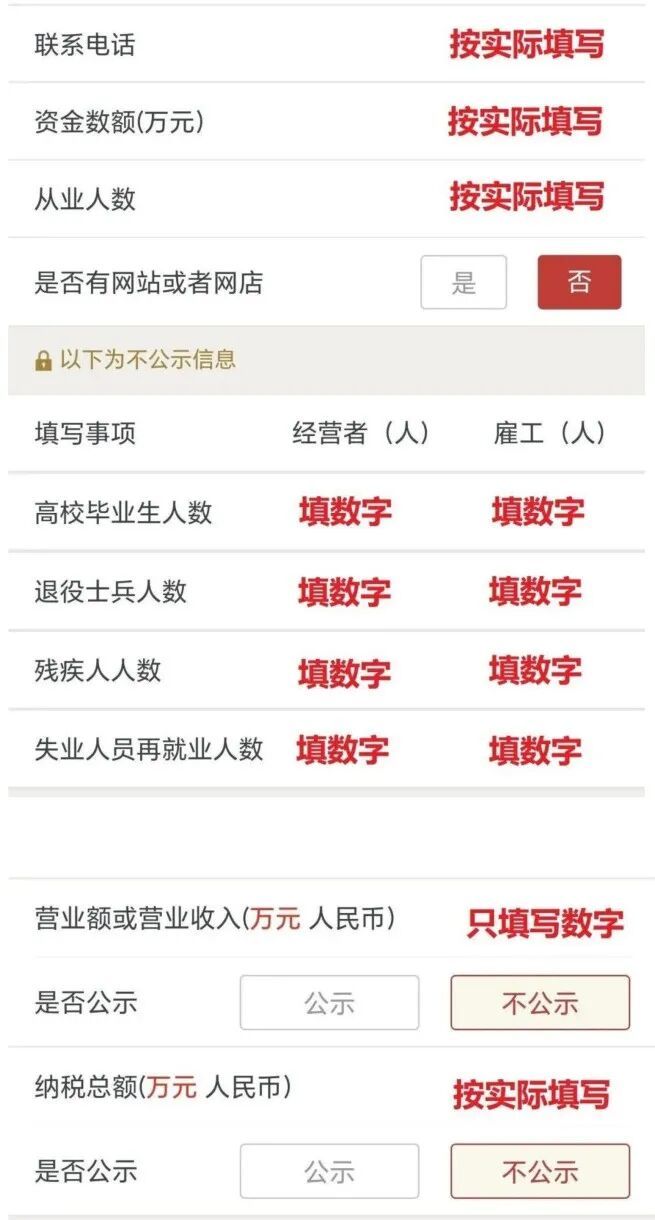Viewport: 655px width, 1220px height.
Task: Select 是 for 是否有网站或者网店
Action: [x=463, y=283]
